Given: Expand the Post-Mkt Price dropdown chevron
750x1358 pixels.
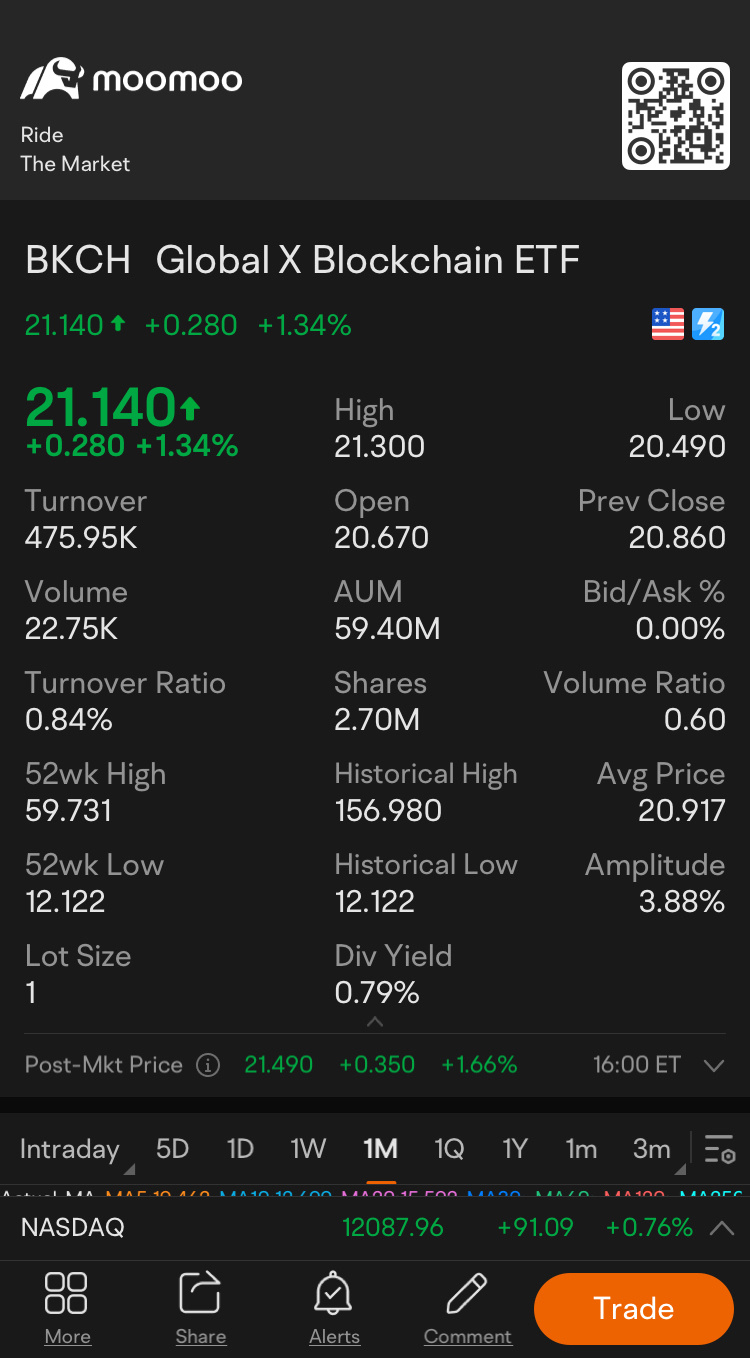Looking at the screenshot, I should pyautogui.click(x=714, y=1066).
